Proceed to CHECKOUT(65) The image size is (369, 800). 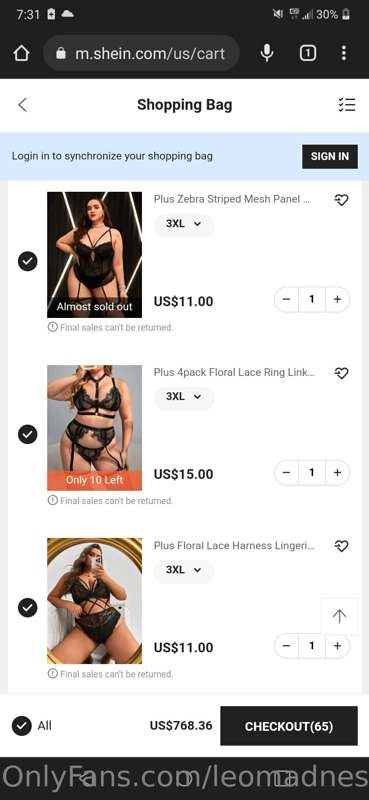tap(289, 726)
